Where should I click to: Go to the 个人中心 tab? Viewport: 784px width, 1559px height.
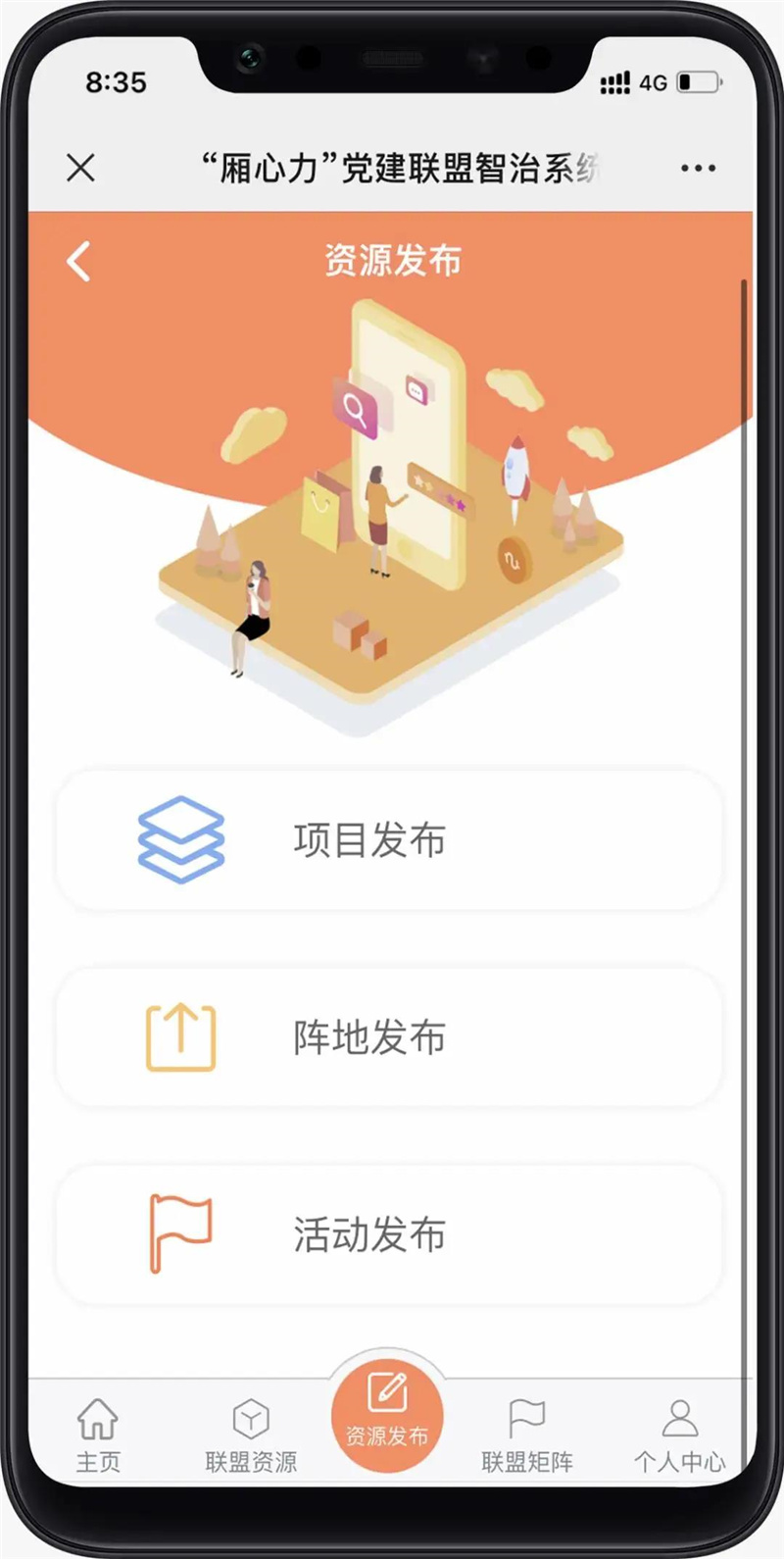tap(679, 1435)
